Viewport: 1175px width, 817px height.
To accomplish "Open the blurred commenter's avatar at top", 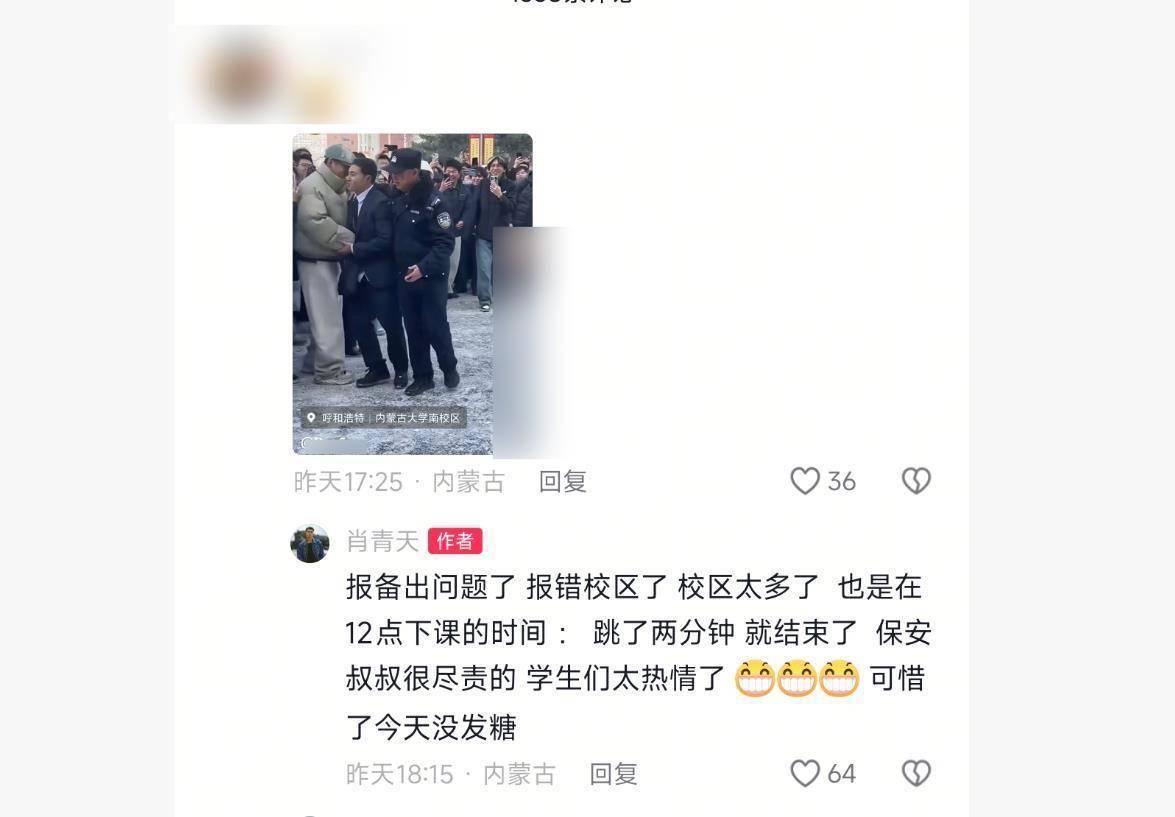I will pyautogui.click(x=238, y=75).
